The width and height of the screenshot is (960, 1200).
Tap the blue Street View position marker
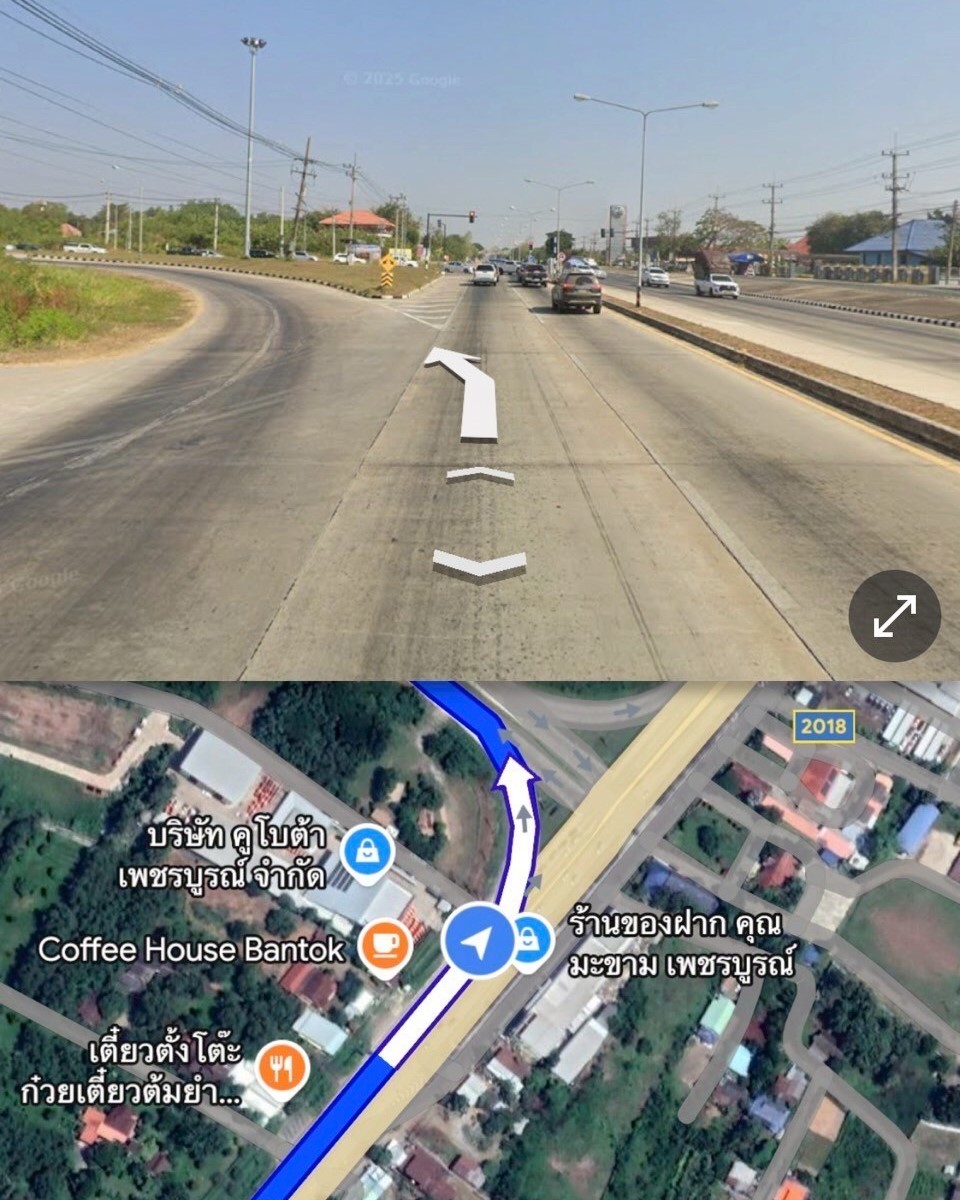click(478, 940)
